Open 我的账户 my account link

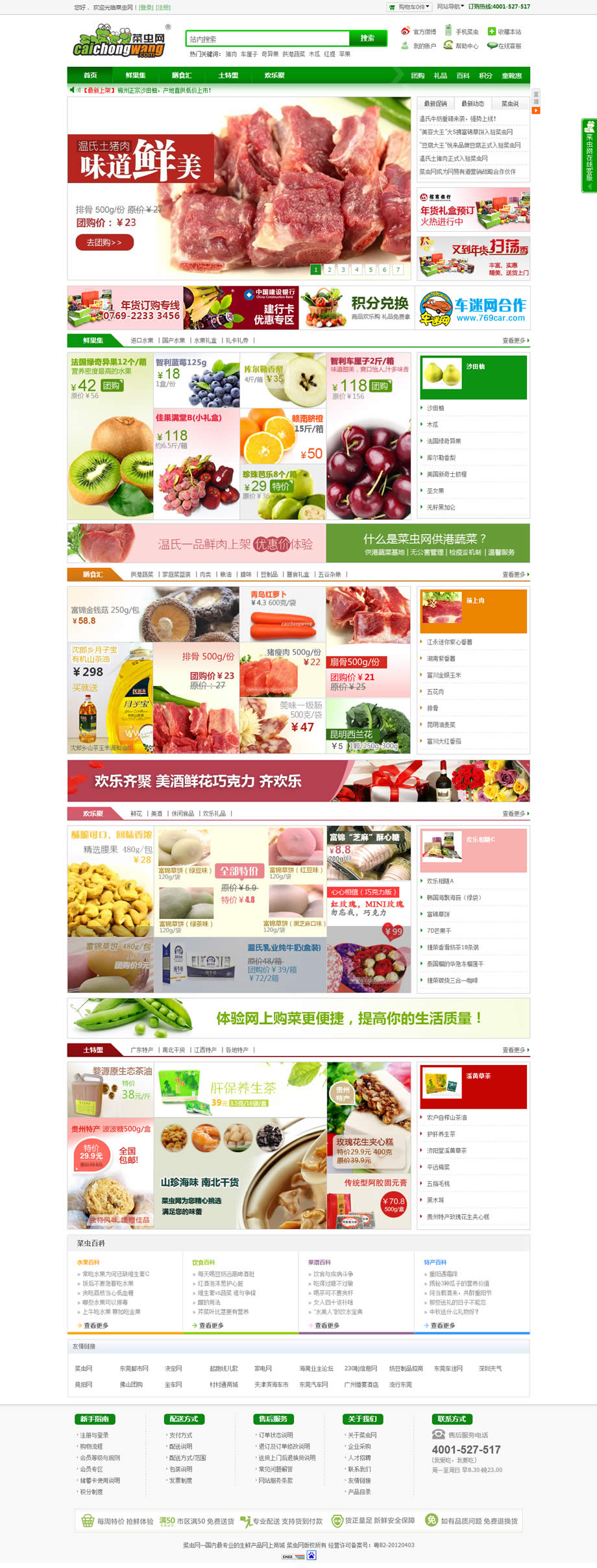tap(424, 46)
